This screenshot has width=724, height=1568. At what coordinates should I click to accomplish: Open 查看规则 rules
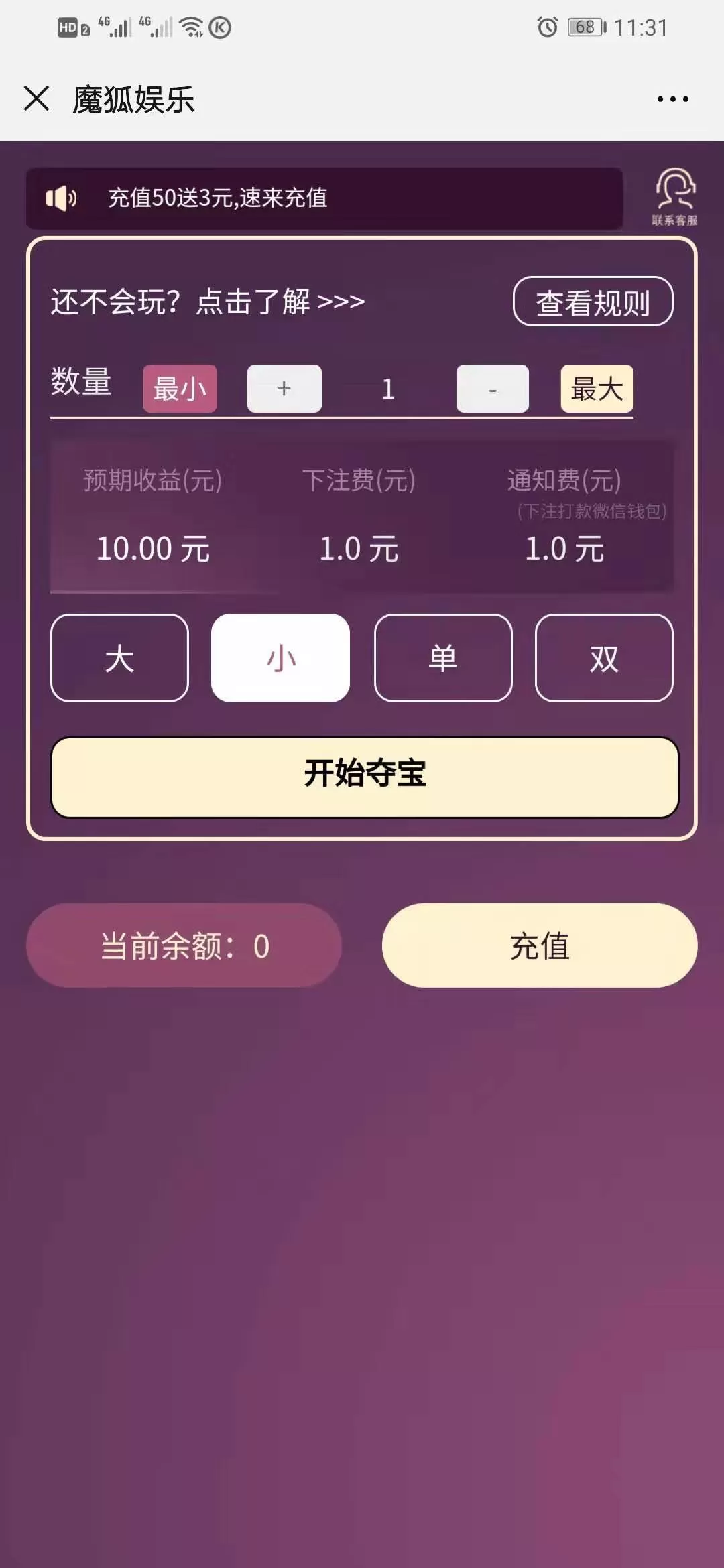pos(593,302)
